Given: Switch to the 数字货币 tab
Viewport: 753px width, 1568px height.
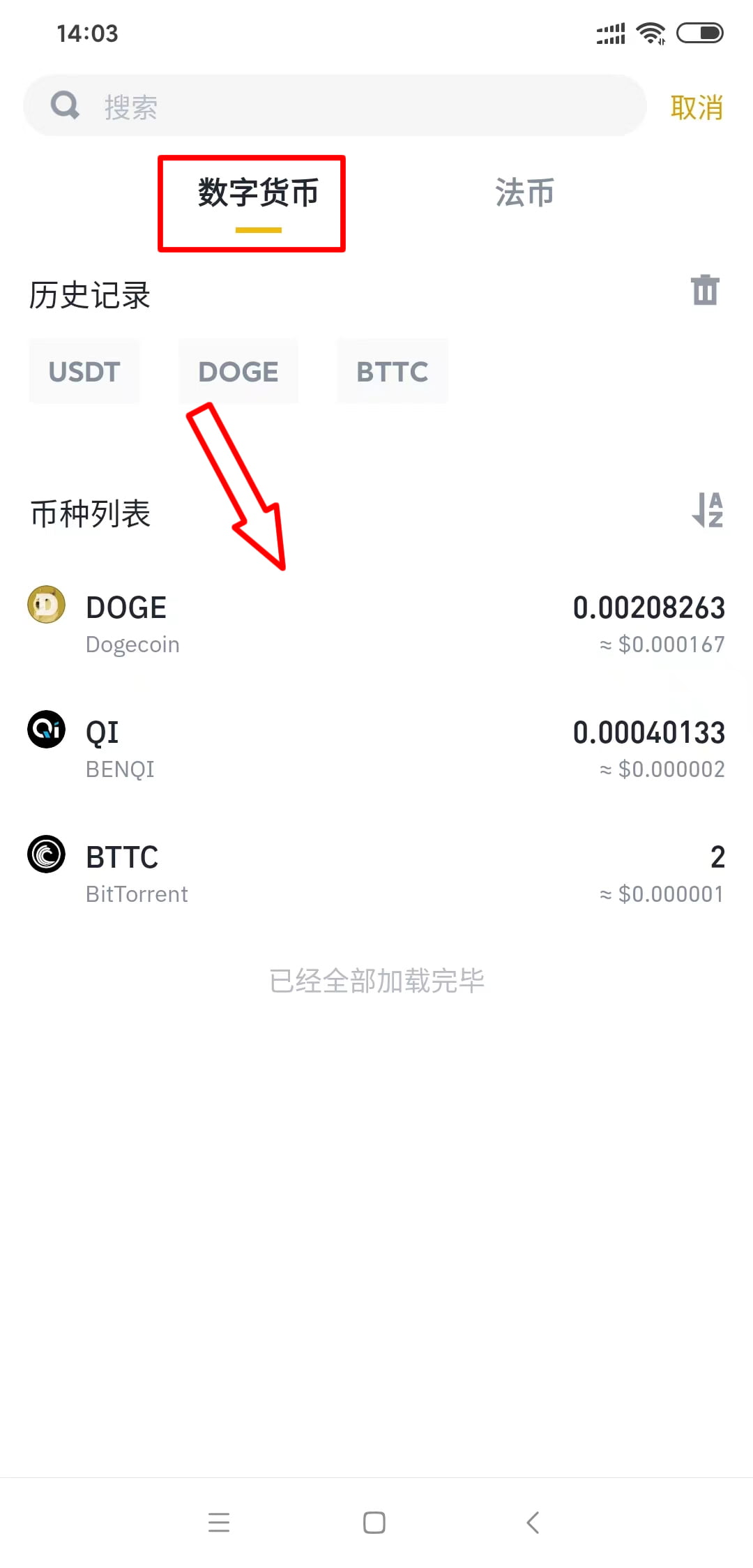Looking at the screenshot, I should click(258, 194).
